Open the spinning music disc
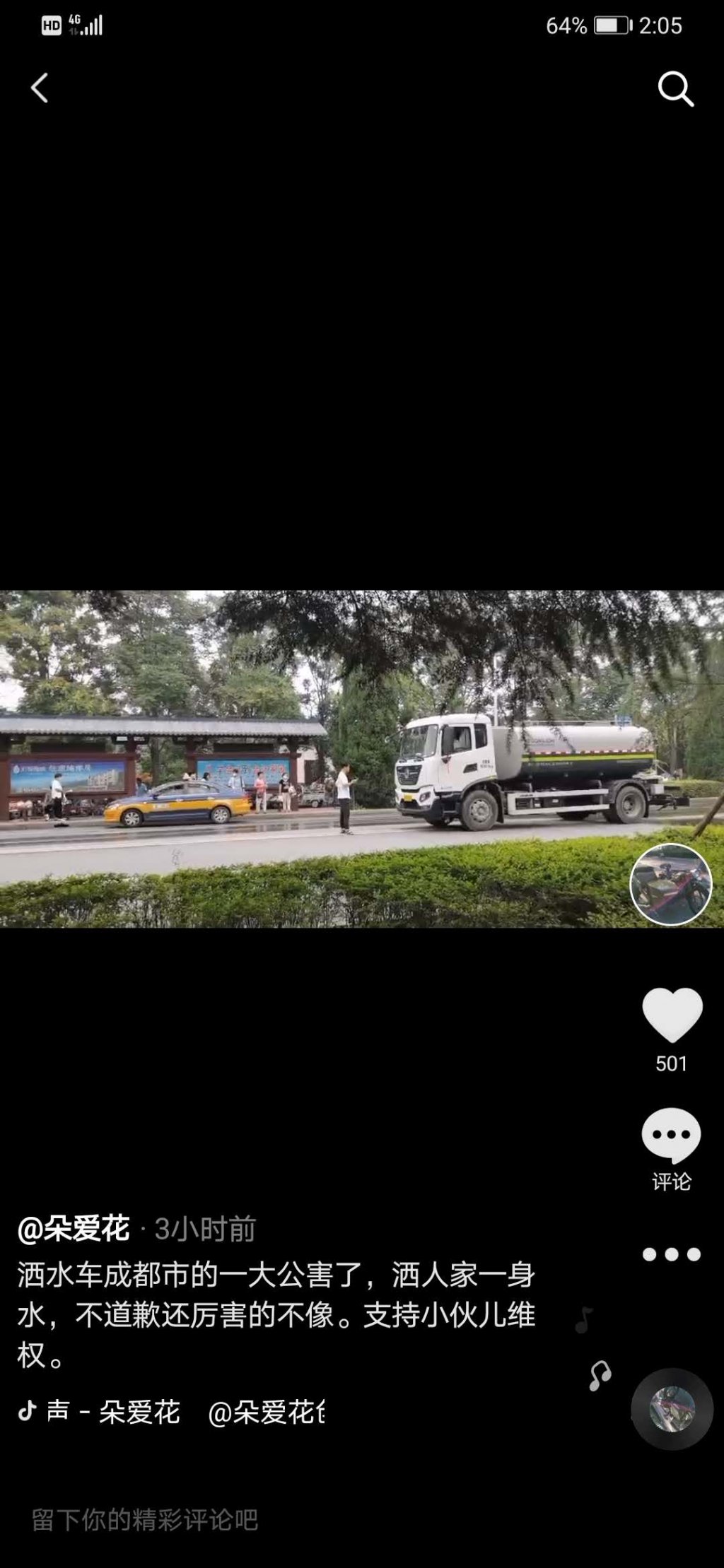Viewport: 724px width, 1568px height. pos(672,1409)
